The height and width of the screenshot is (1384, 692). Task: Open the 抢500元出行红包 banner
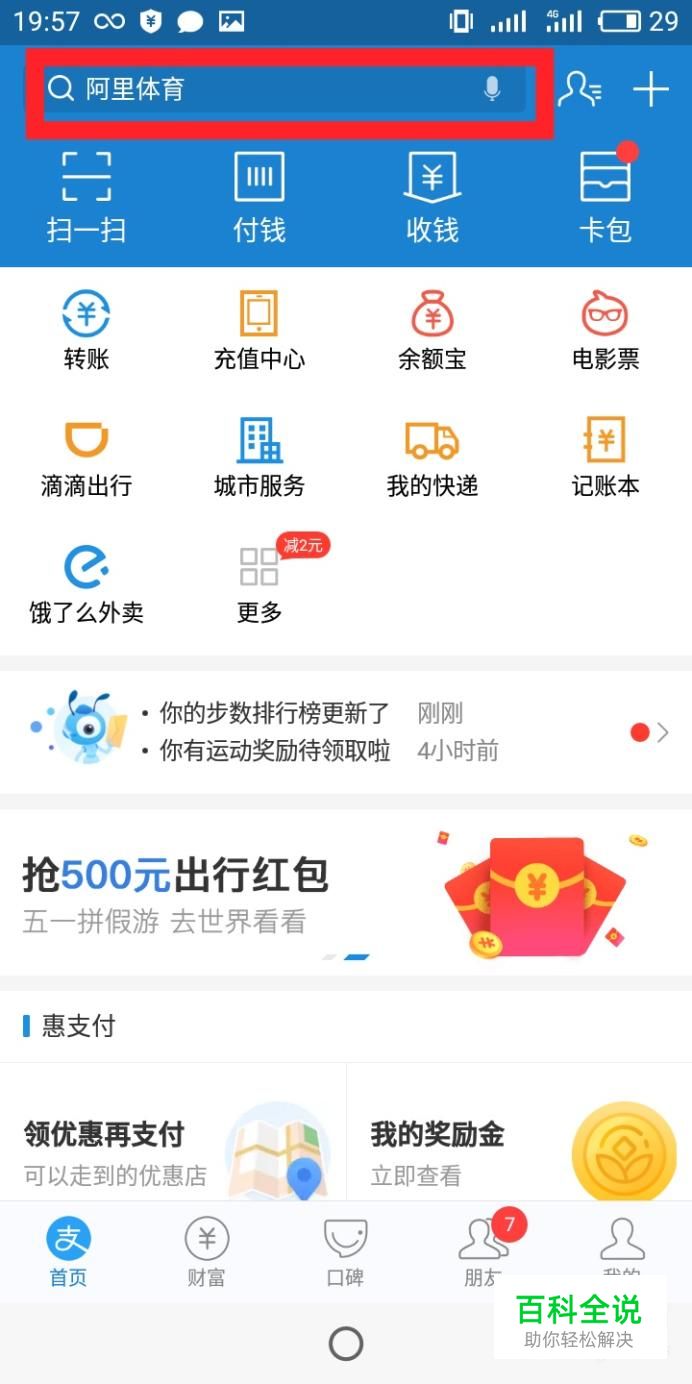pyautogui.click(x=346, y=892)
